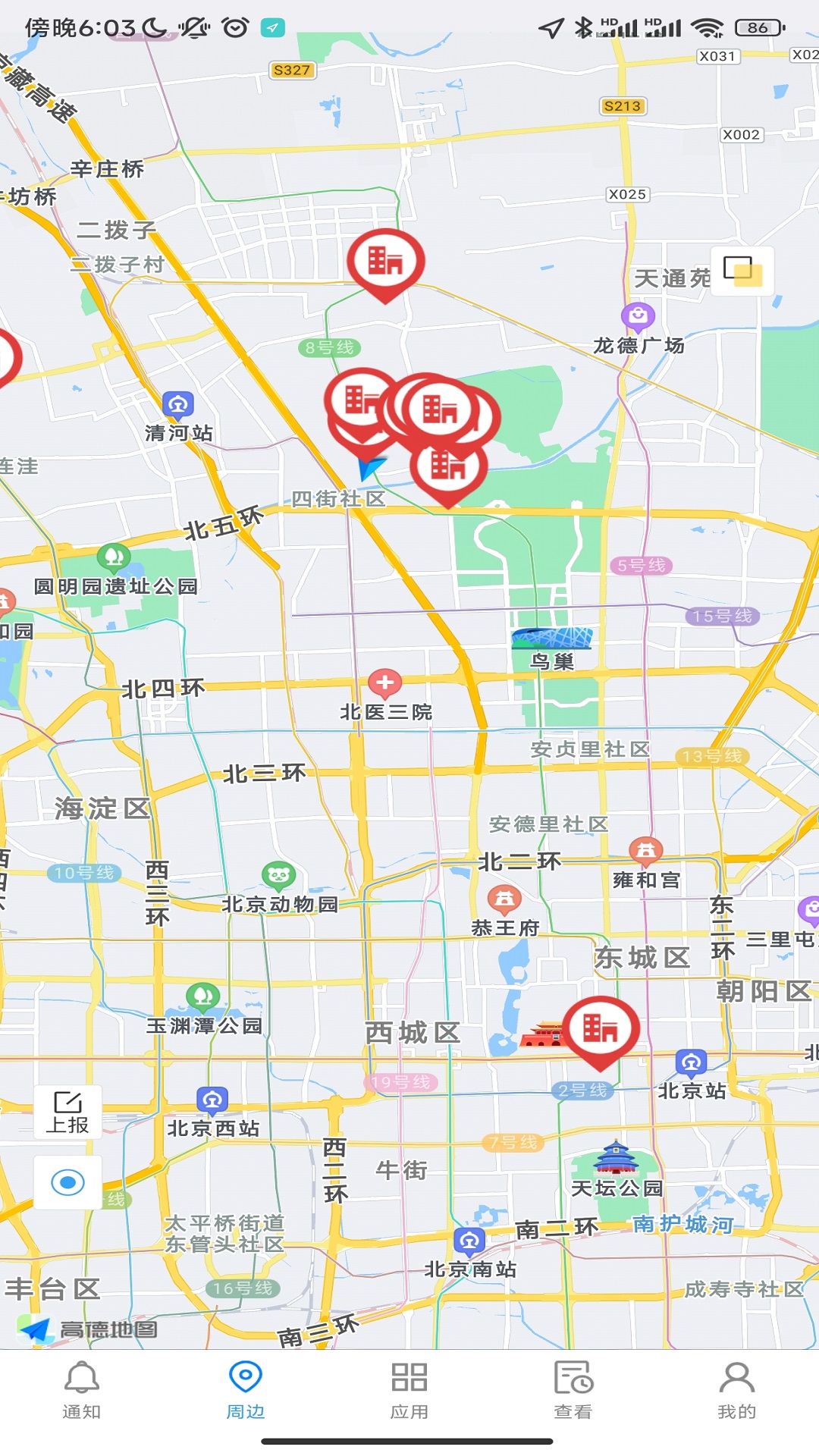The image size is (819, 1456).
Task: Open the 我的 profile tab
Action: point(736,1391)
